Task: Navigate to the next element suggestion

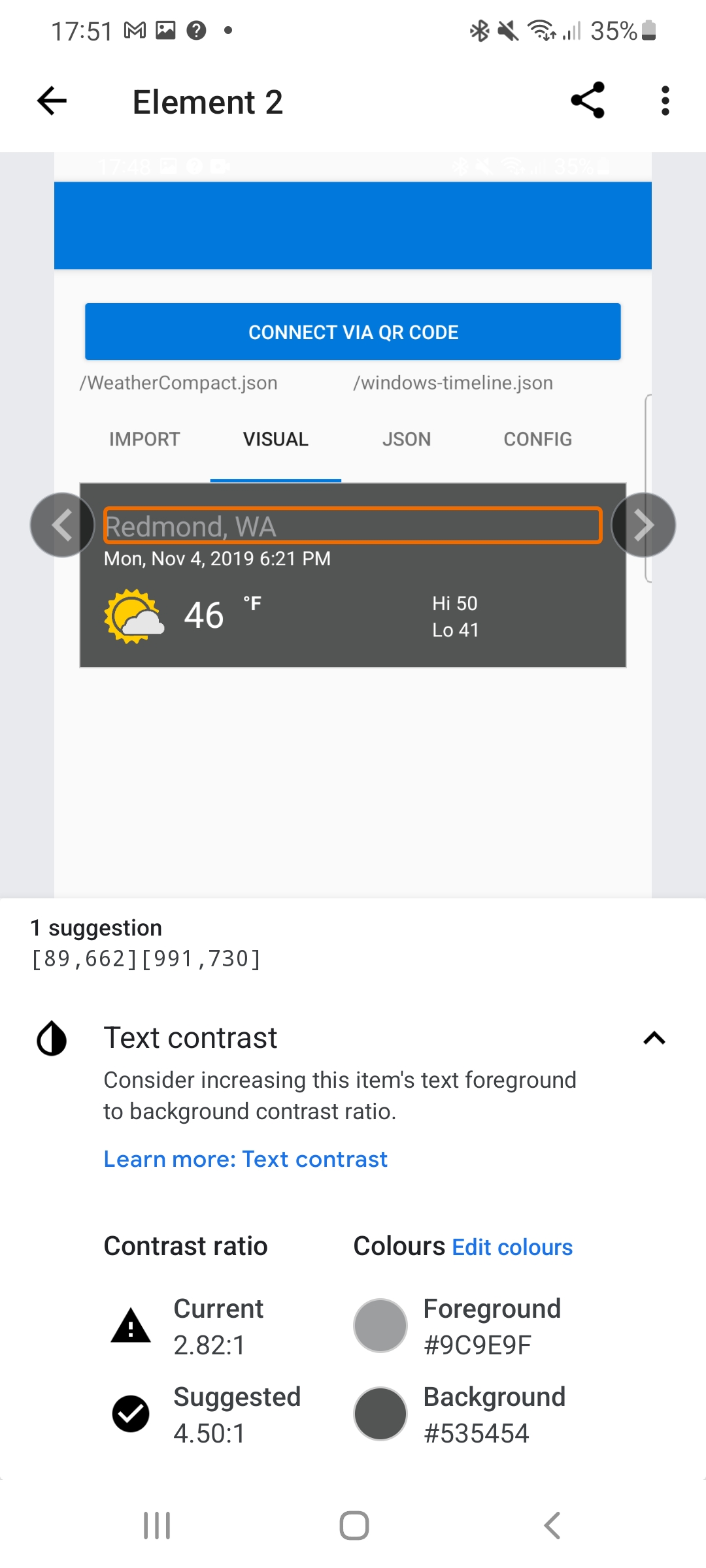Action: 644,525
